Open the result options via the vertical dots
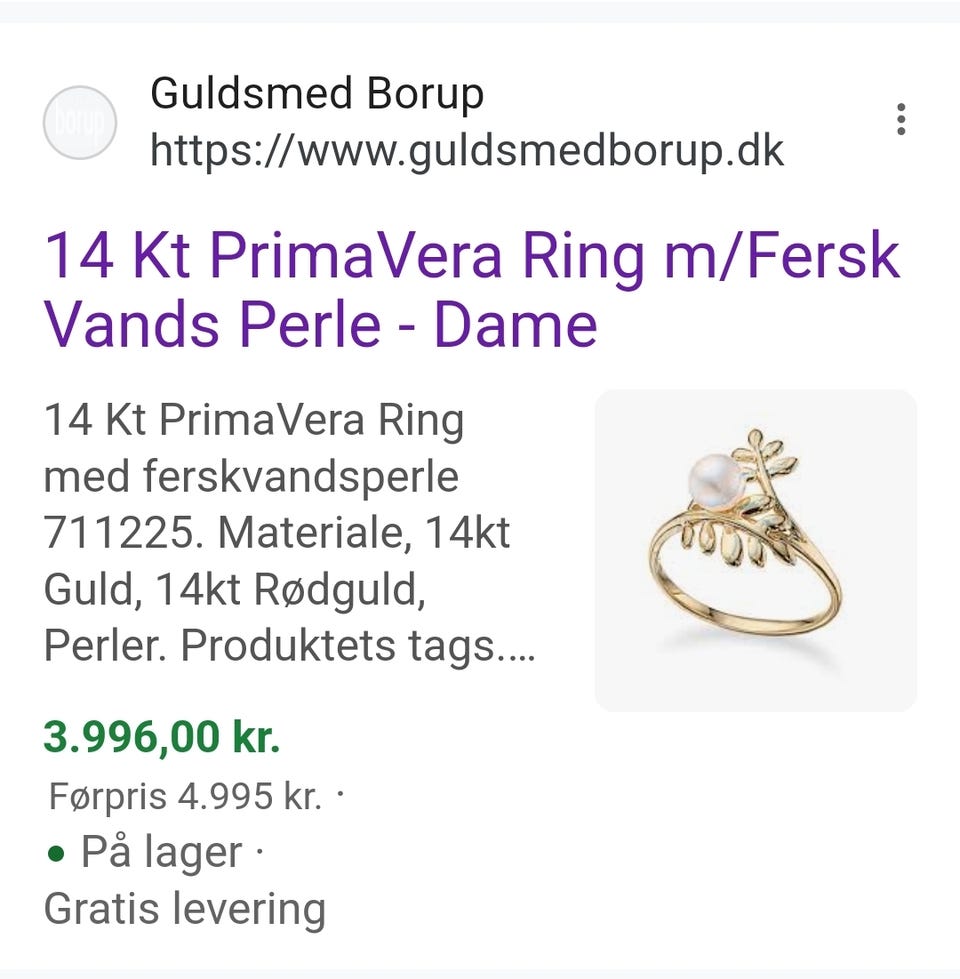Viewport: 960px width, 979px height. click(903, 119)
